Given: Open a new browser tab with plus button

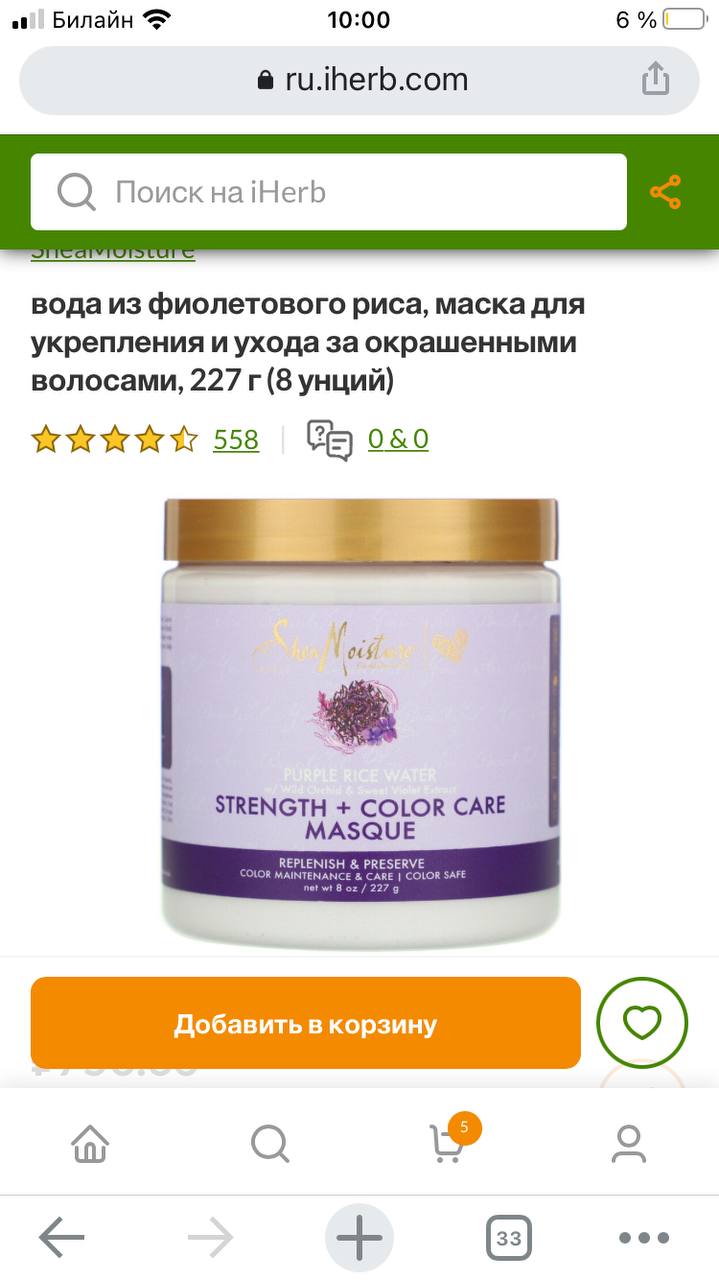Looking at the screenshot, I should coord(359,1239).
